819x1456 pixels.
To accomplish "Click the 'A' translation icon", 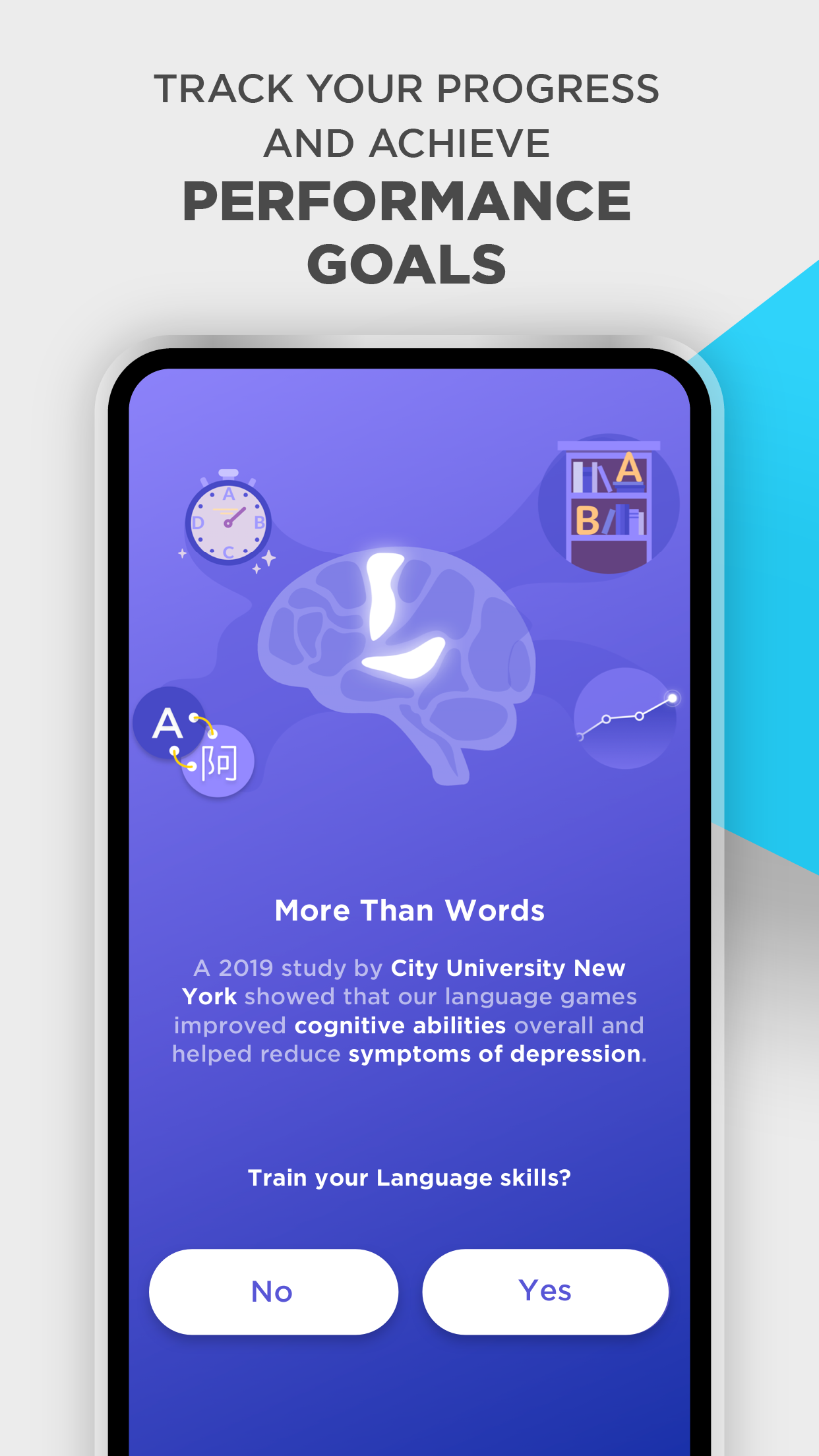I will (x=167, y=725).
